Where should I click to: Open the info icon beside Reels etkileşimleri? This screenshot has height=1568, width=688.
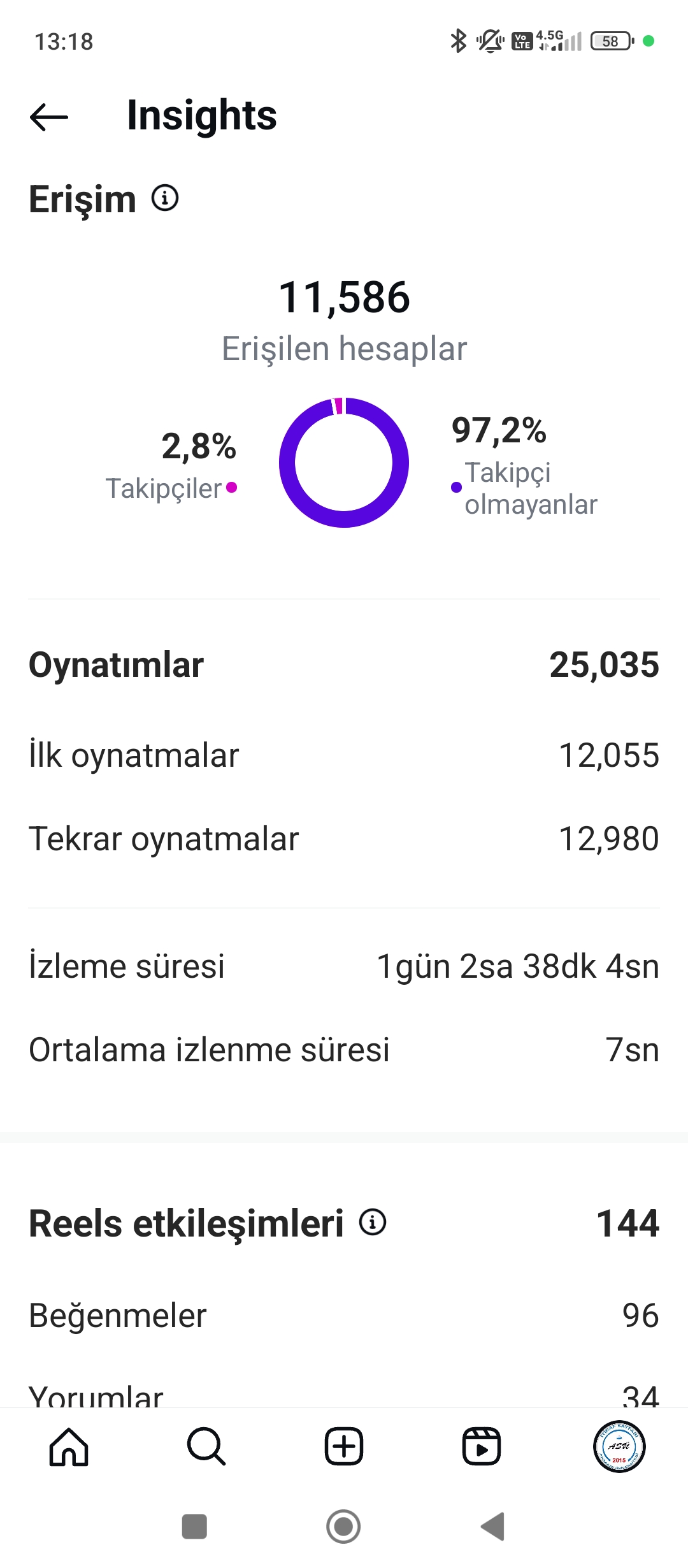click(x=373, y=1222)
